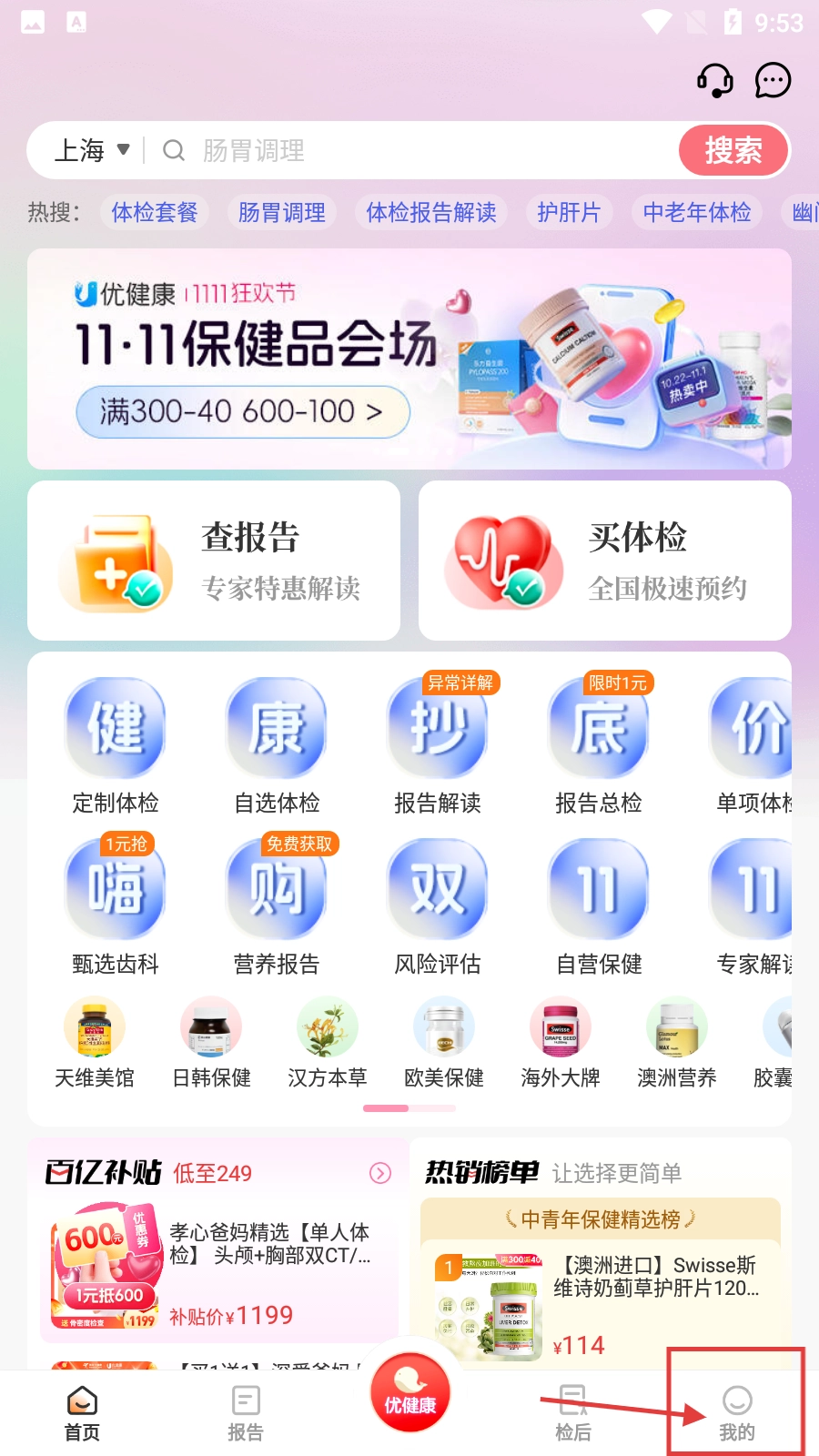
Task: Tap the red 搜索 button
Action: [x=733, y=150]
